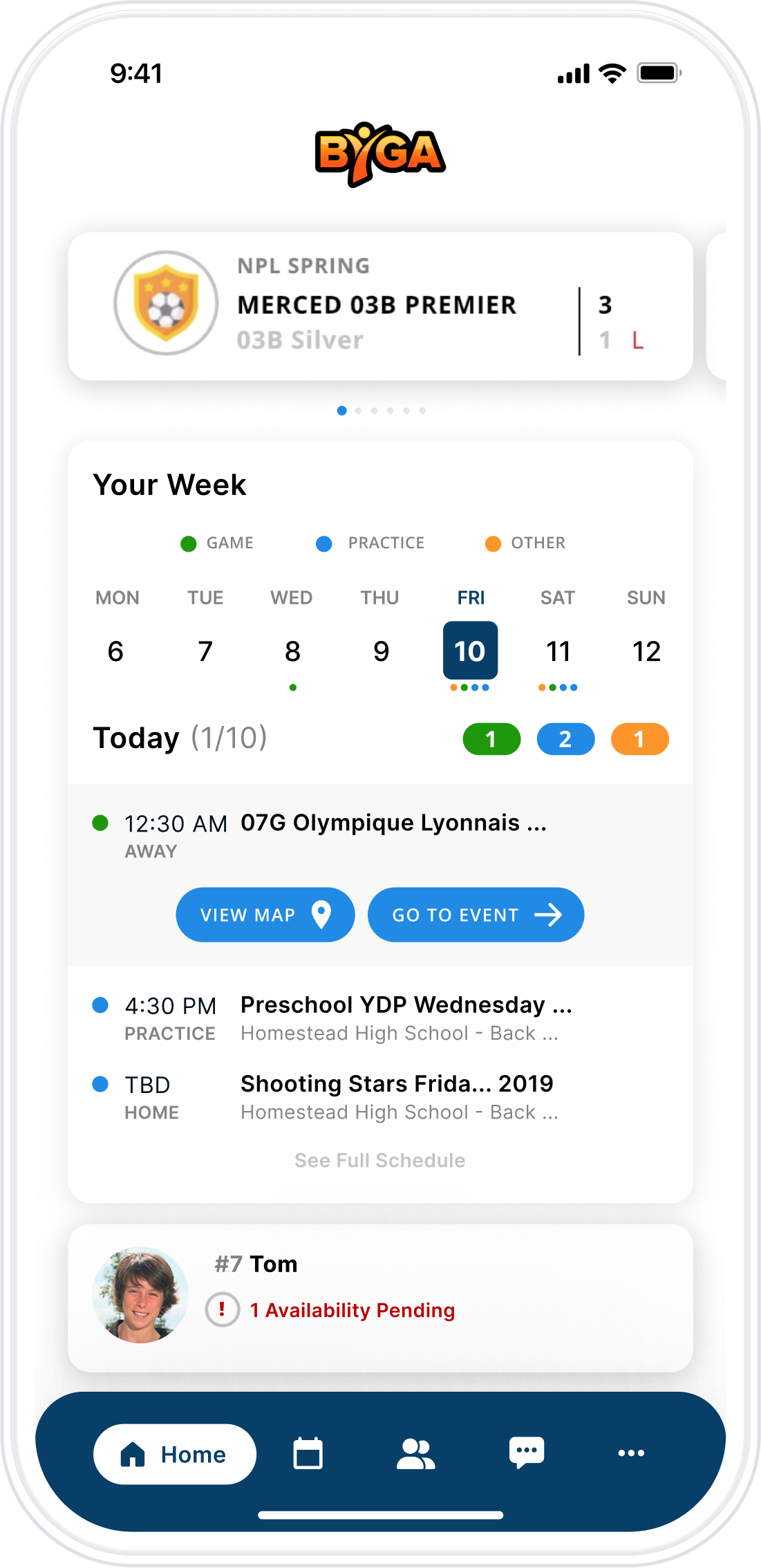761x1568 pixels.
Task: Go to event for the 12:30 AM game
Action: tap(476, 915)
